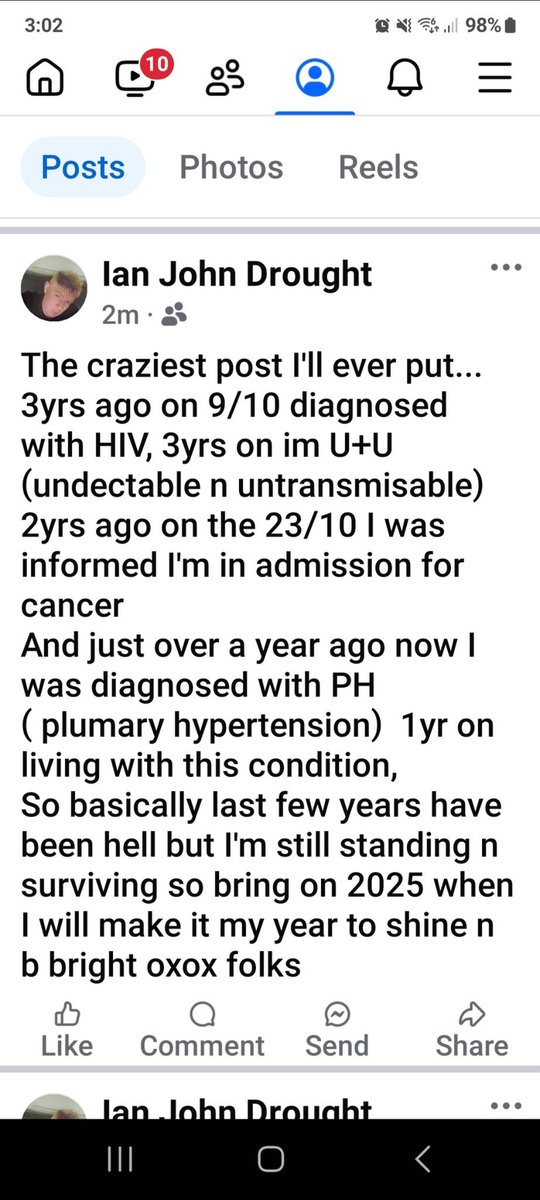
Task: Tap the system home button
Action: point(270,1159)
